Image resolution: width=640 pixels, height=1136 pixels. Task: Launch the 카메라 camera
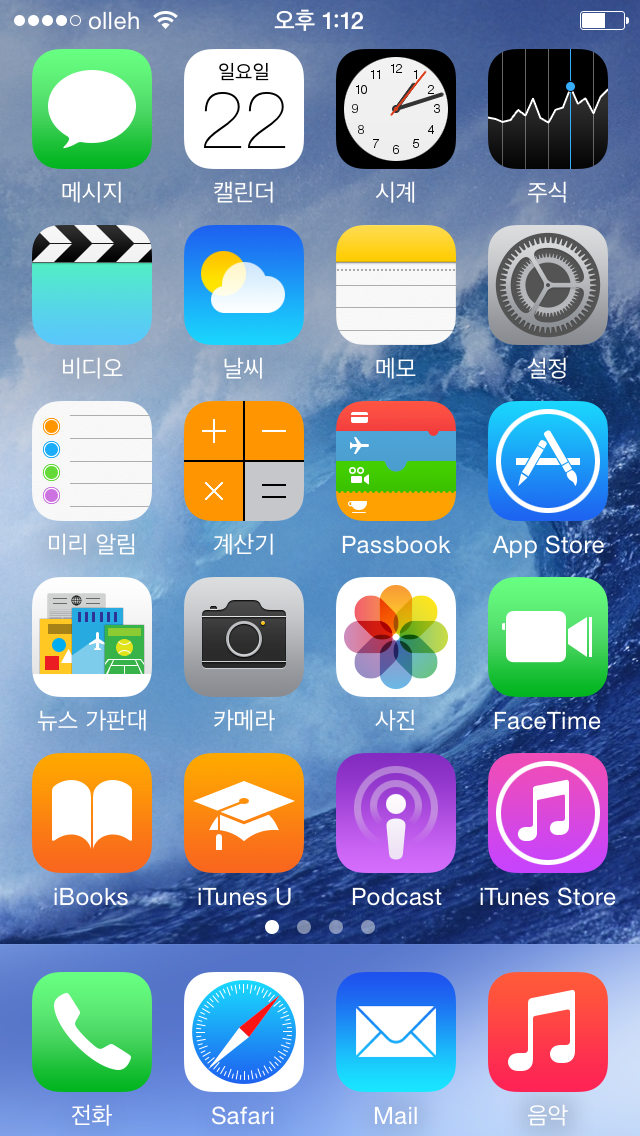pos(244,637)
